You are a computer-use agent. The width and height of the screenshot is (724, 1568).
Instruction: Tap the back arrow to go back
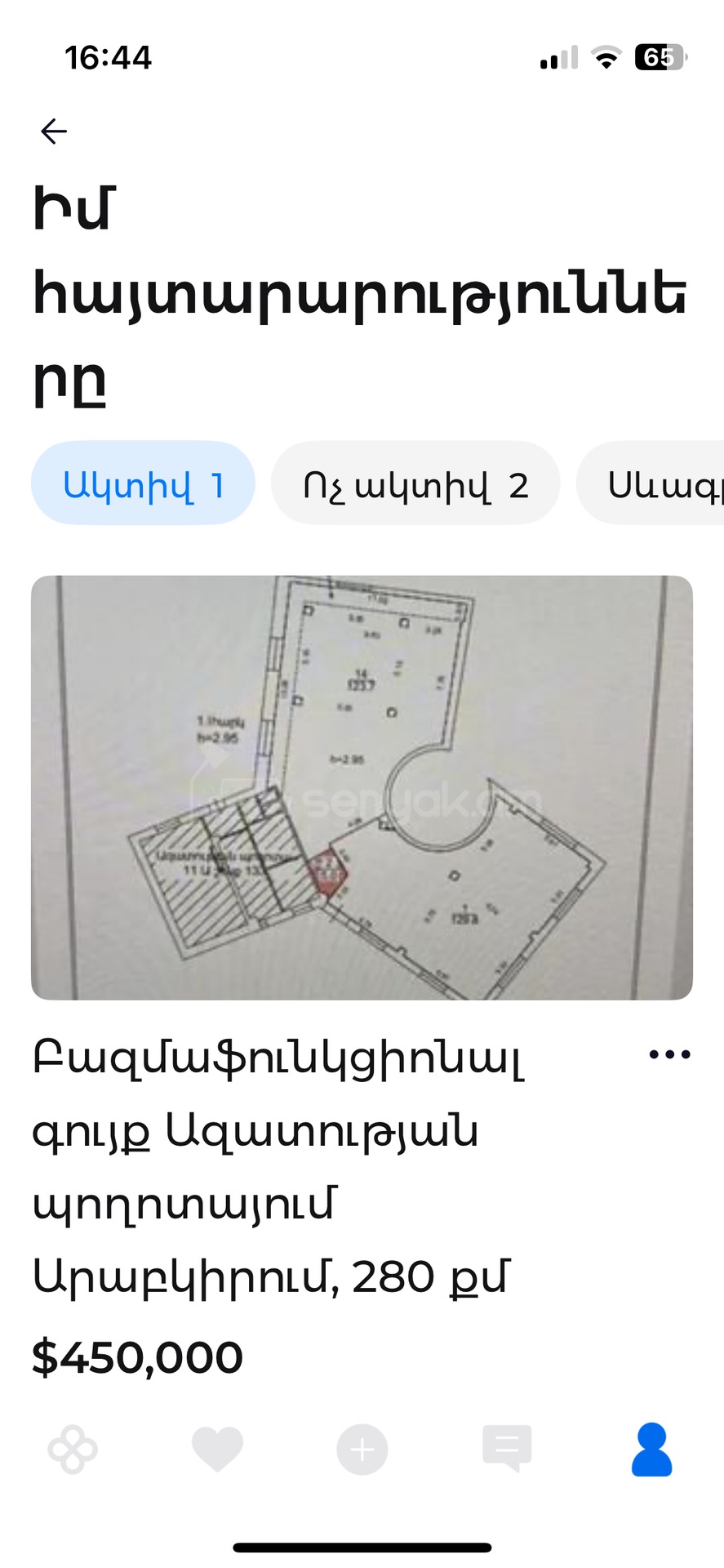[53, 131]
